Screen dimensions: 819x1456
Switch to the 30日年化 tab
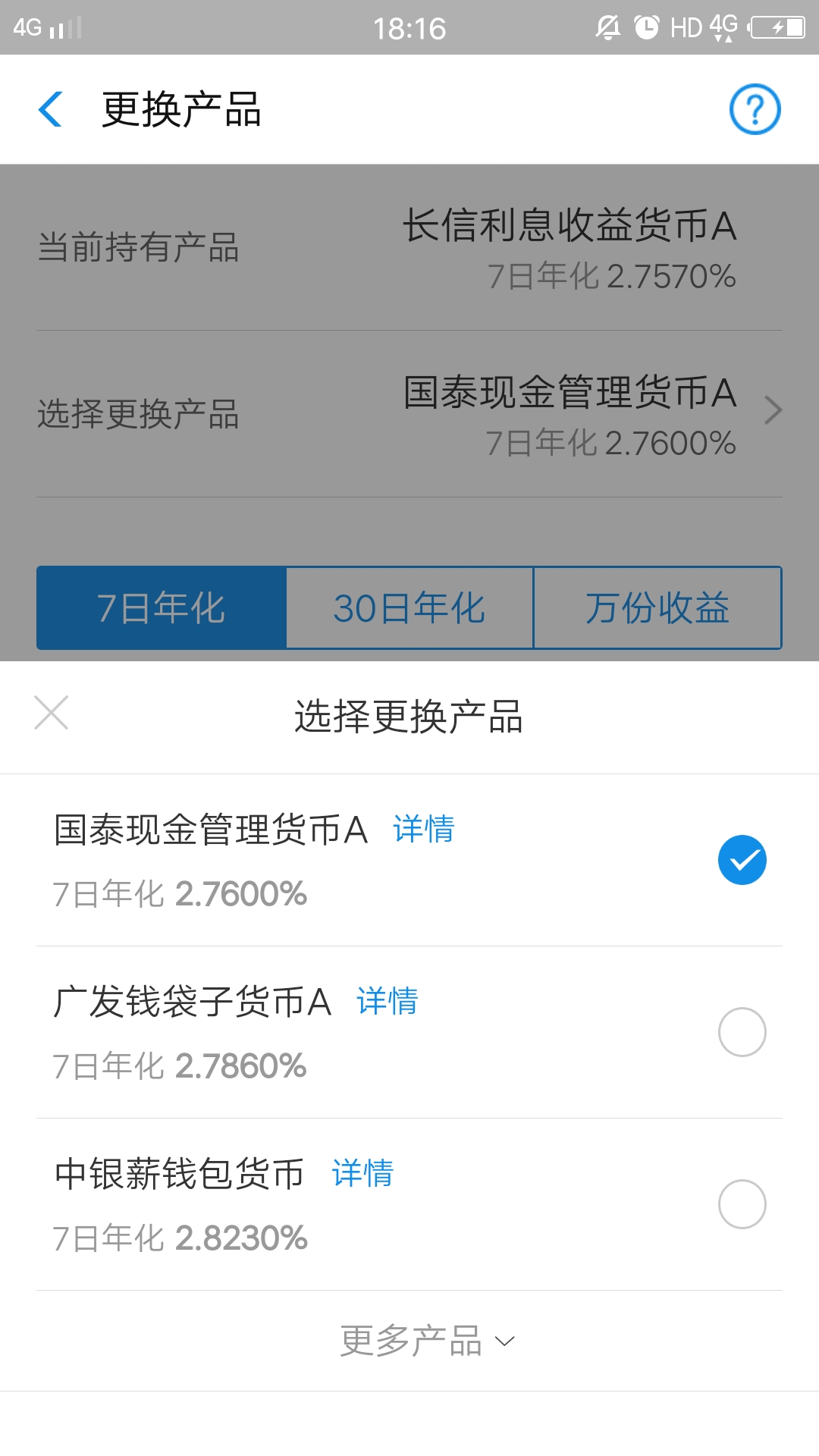coord(409,607)
